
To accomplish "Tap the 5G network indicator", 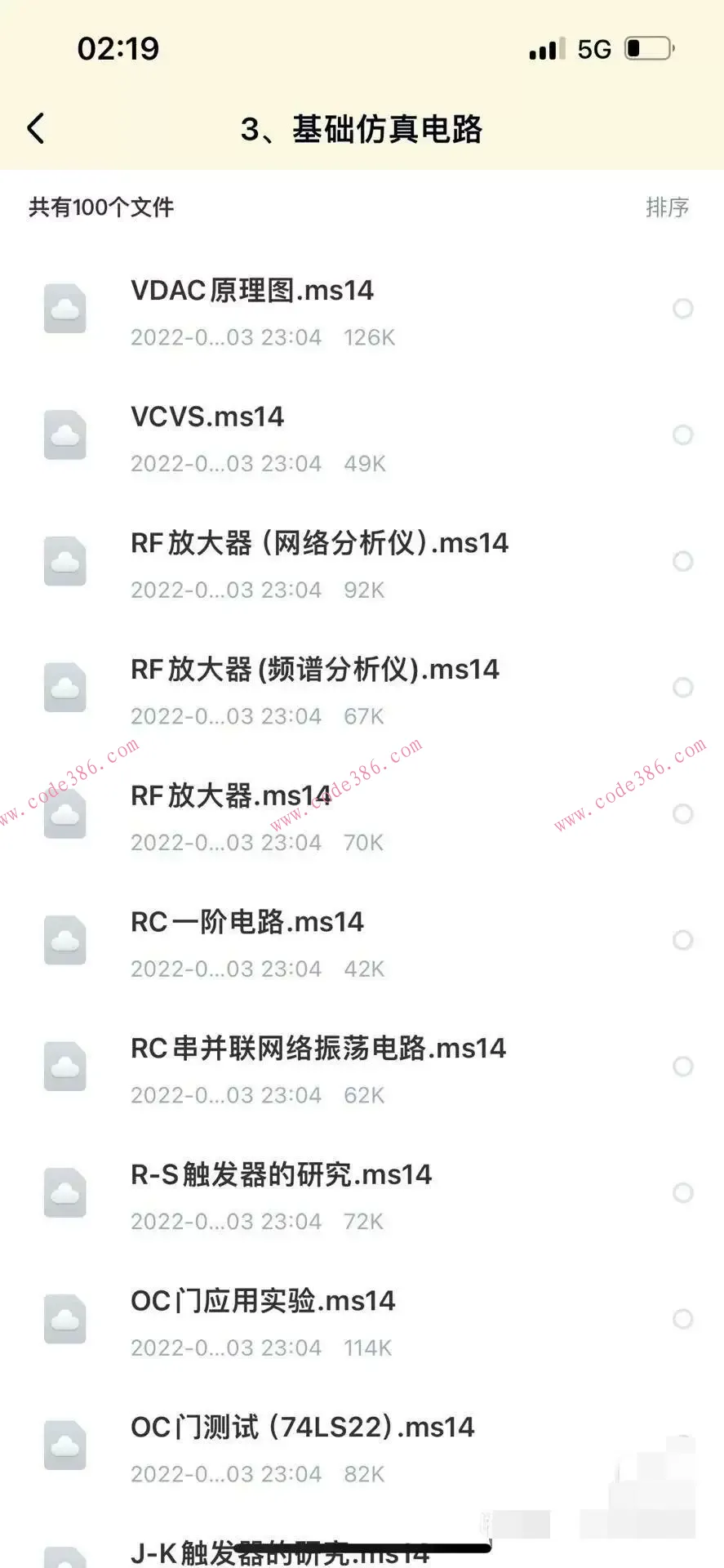I will pos(594,49).
